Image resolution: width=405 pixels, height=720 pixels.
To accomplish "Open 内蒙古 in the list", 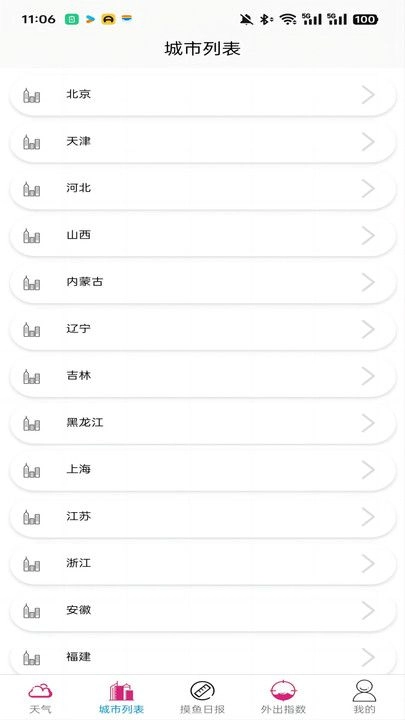I will 202,282.
